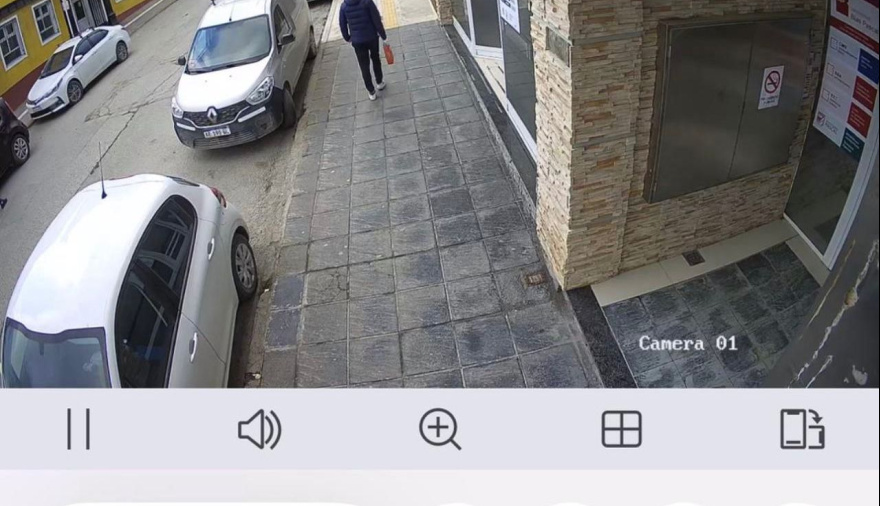Viewport: 880px width, 506px height.
Task: Switch to multi-camera grid view
Action: pyautogui.click(x=621, y=429)
